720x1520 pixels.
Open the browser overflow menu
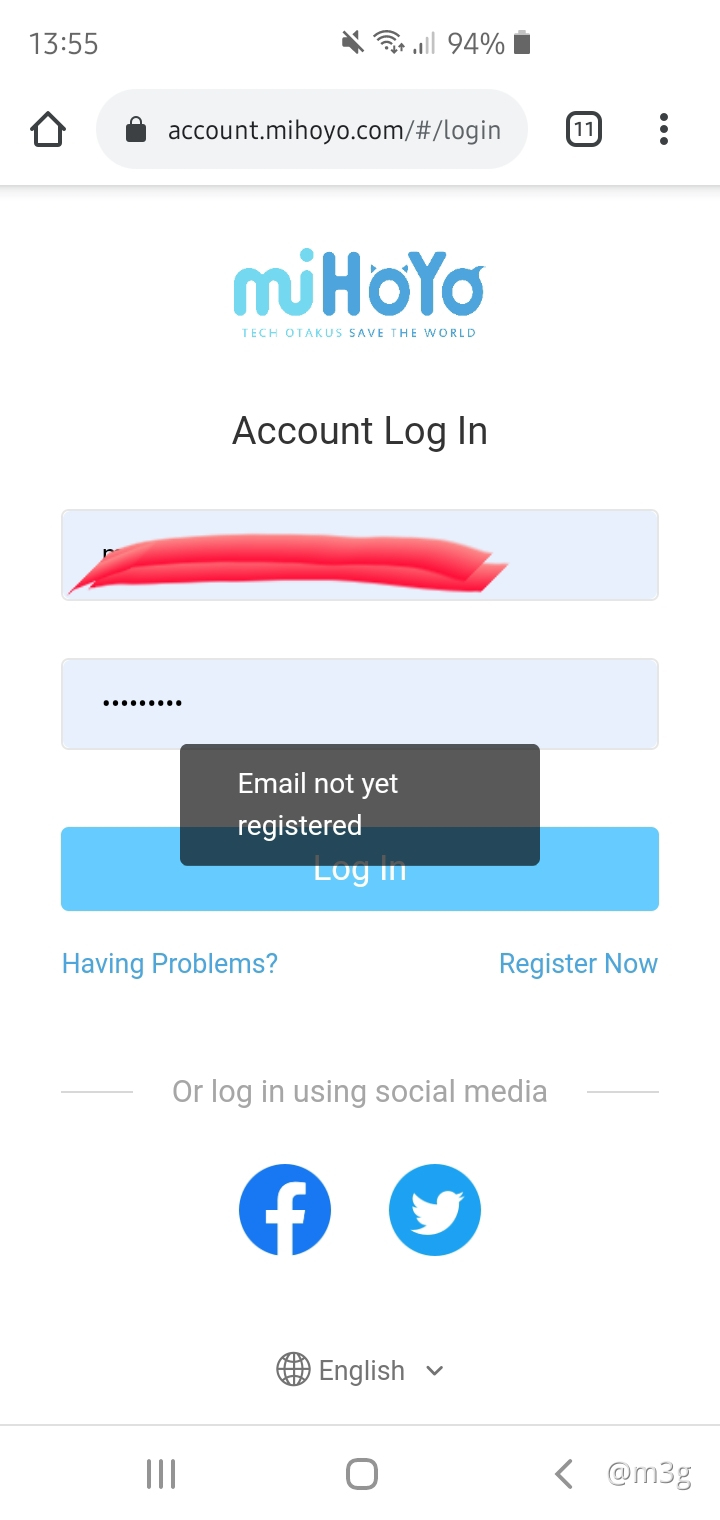[x=663, y=129]
